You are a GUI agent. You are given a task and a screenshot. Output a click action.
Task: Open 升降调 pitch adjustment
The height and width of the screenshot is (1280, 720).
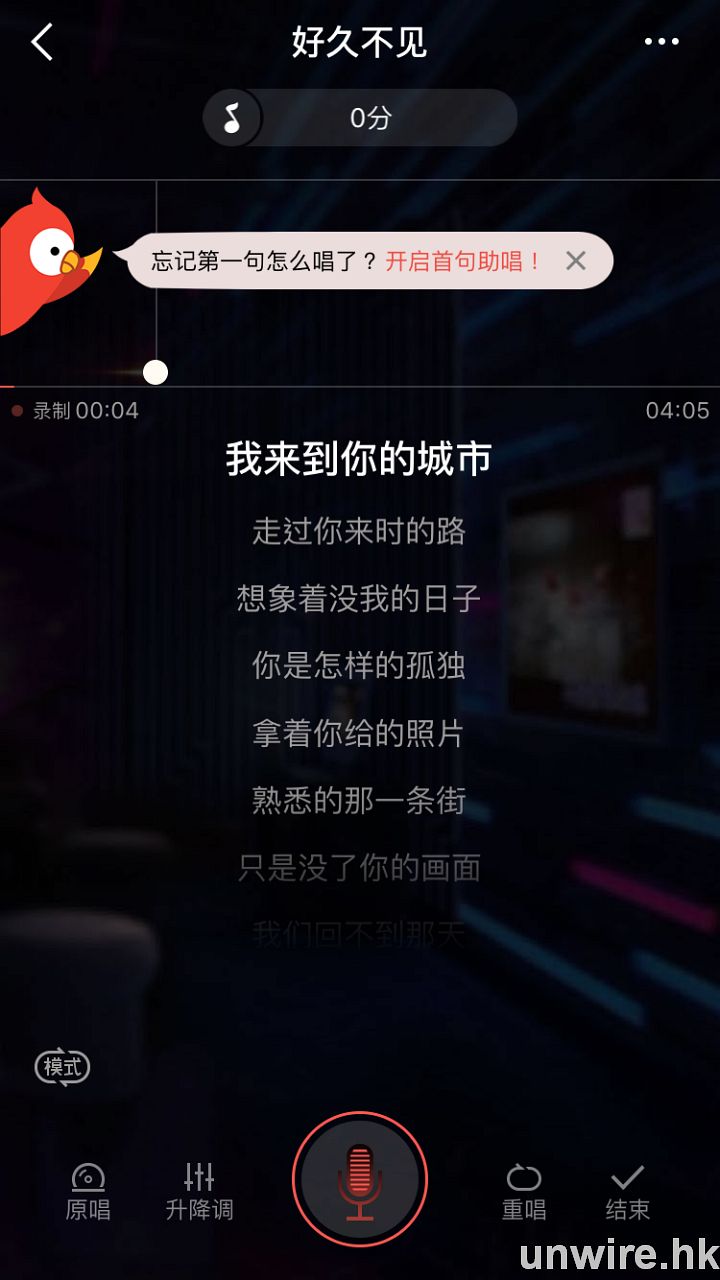coord(199,1192)
